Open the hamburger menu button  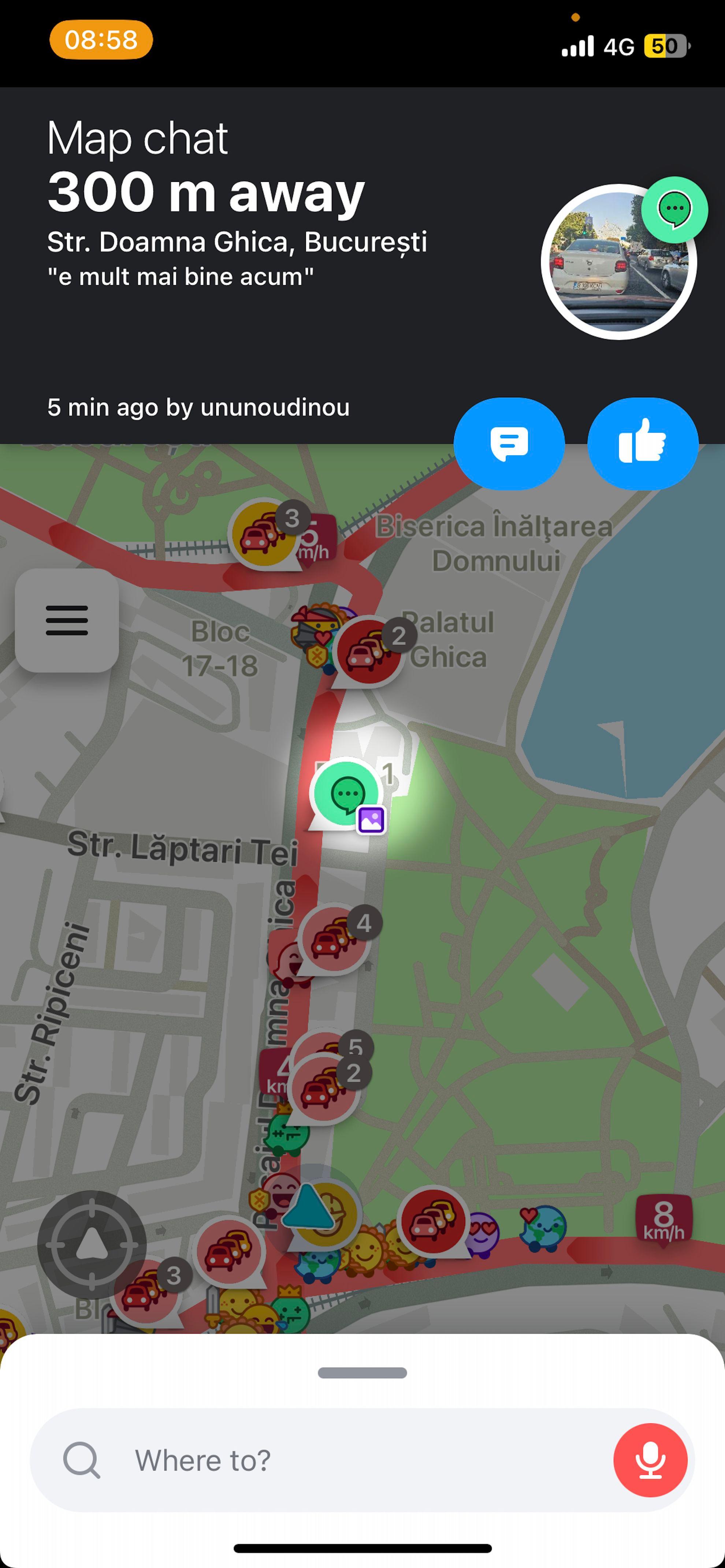tap(67, 620)
